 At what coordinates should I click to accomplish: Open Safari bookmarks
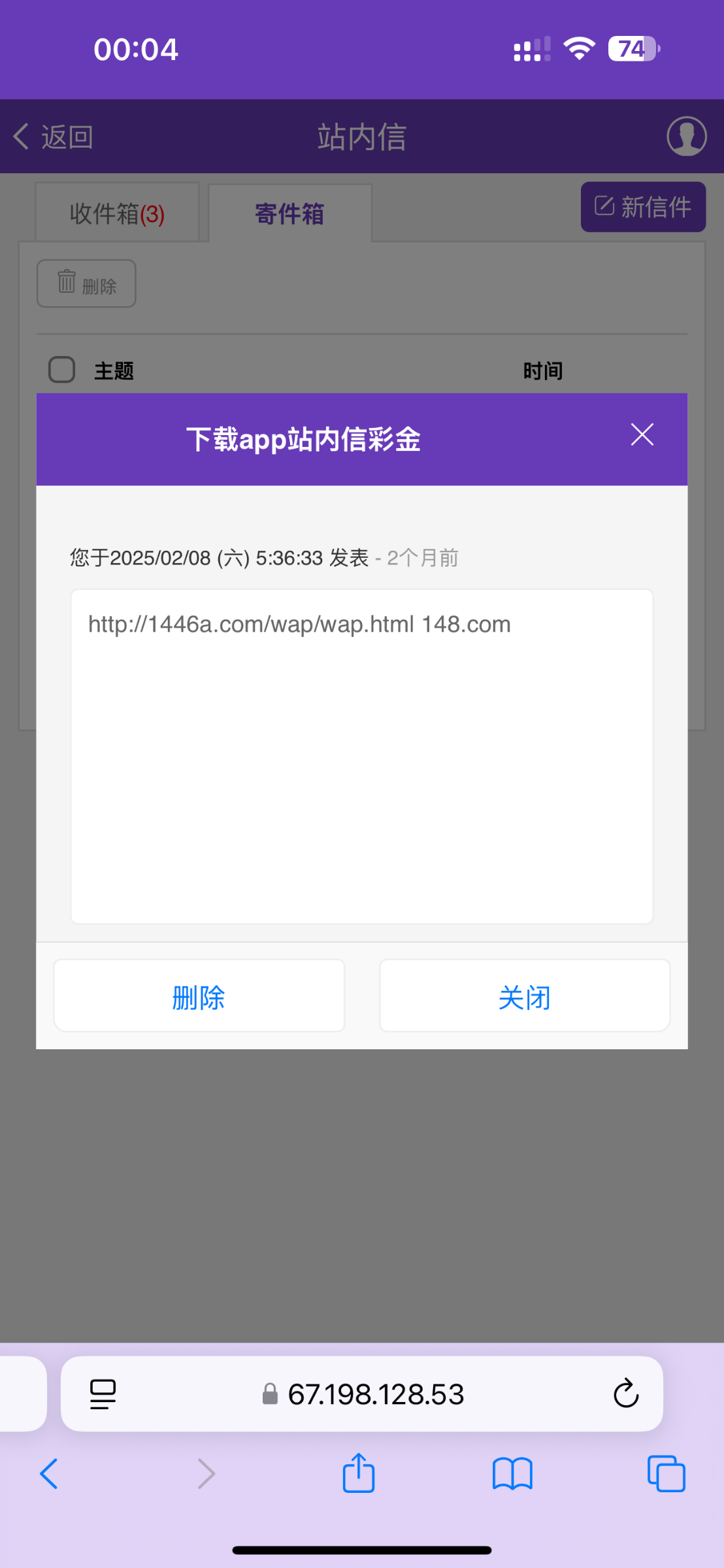pyautogui.click(x=512, y=1475)
